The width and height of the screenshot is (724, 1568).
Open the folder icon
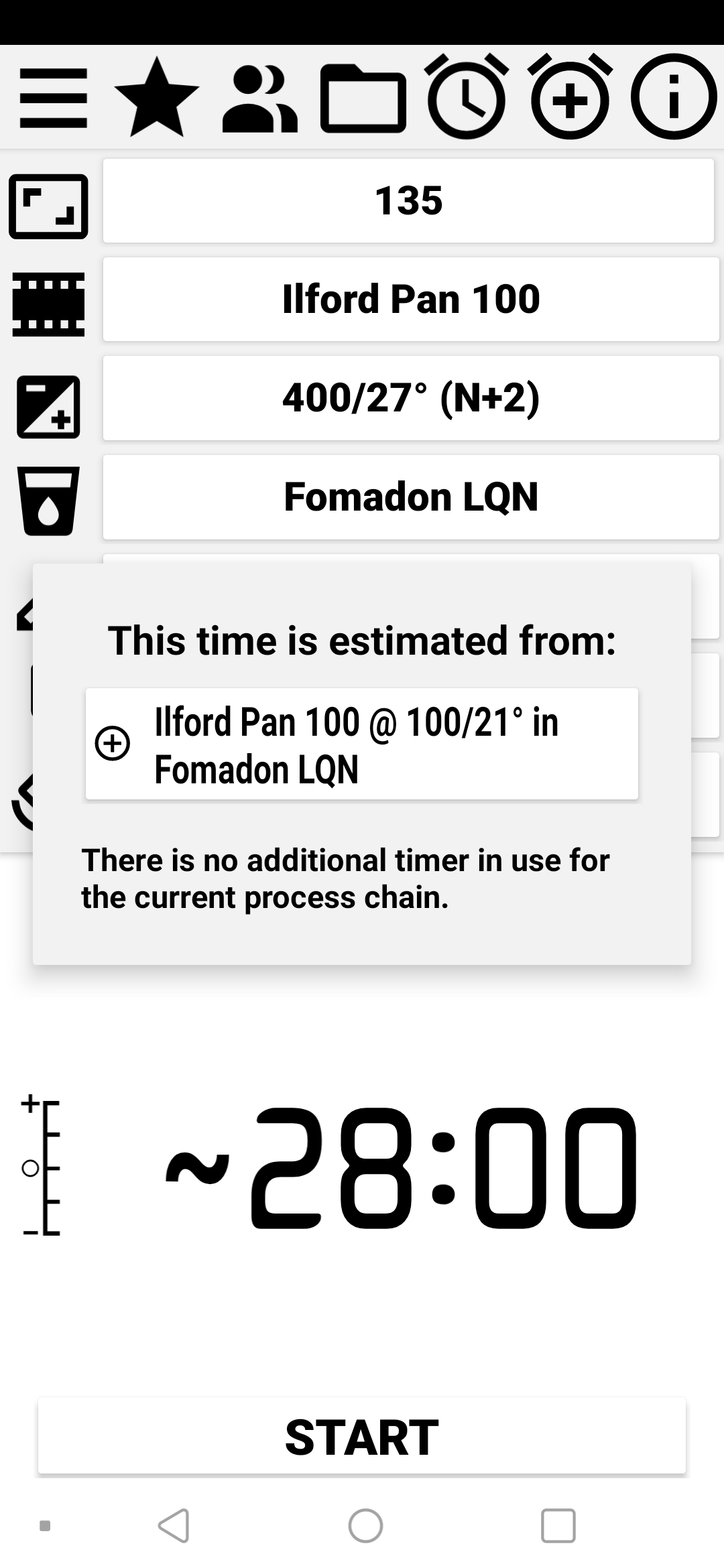point(363,99)
